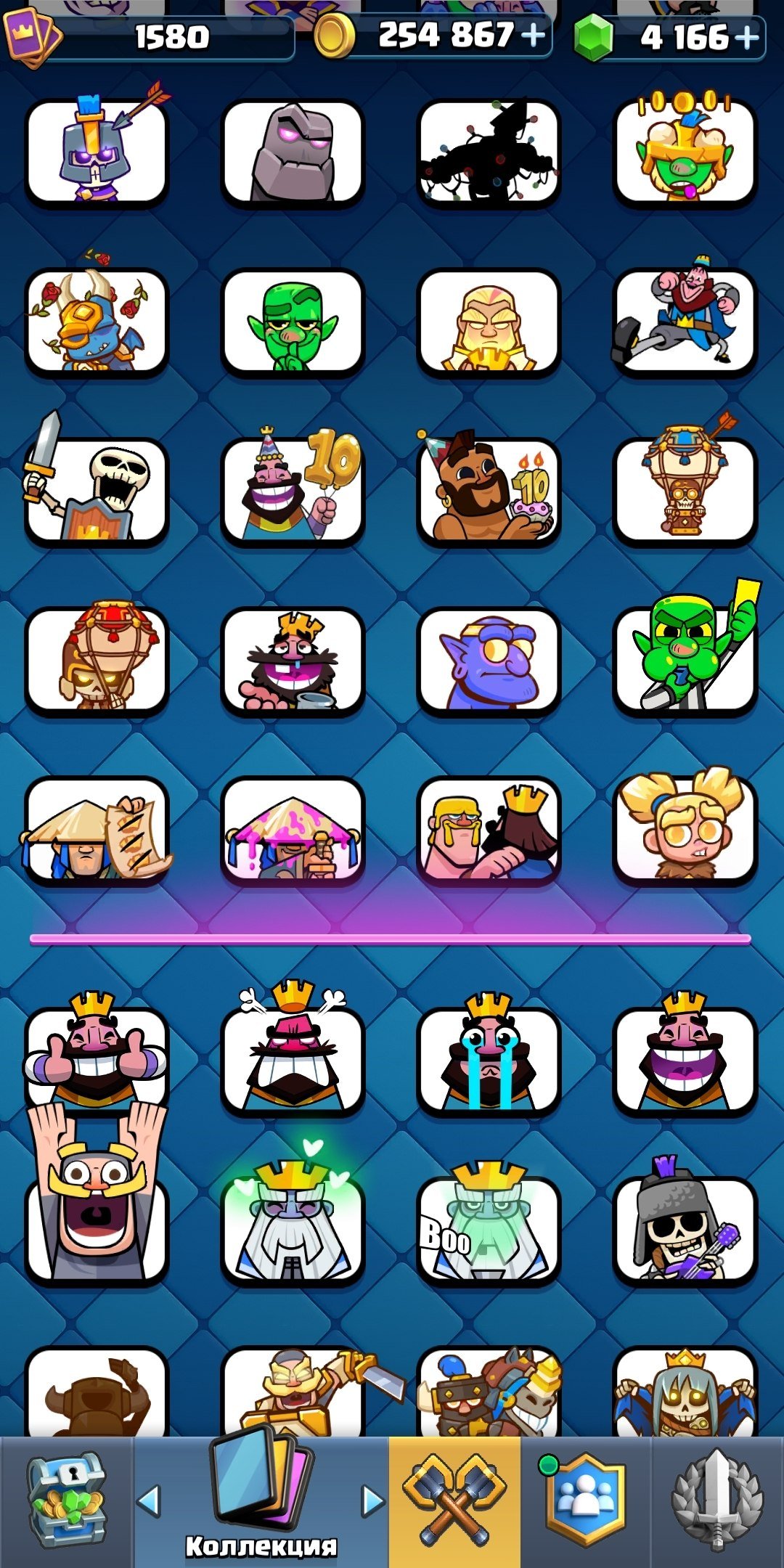
Task: Tap the left arrow beside Коллекция
Action: point(149,1500)
